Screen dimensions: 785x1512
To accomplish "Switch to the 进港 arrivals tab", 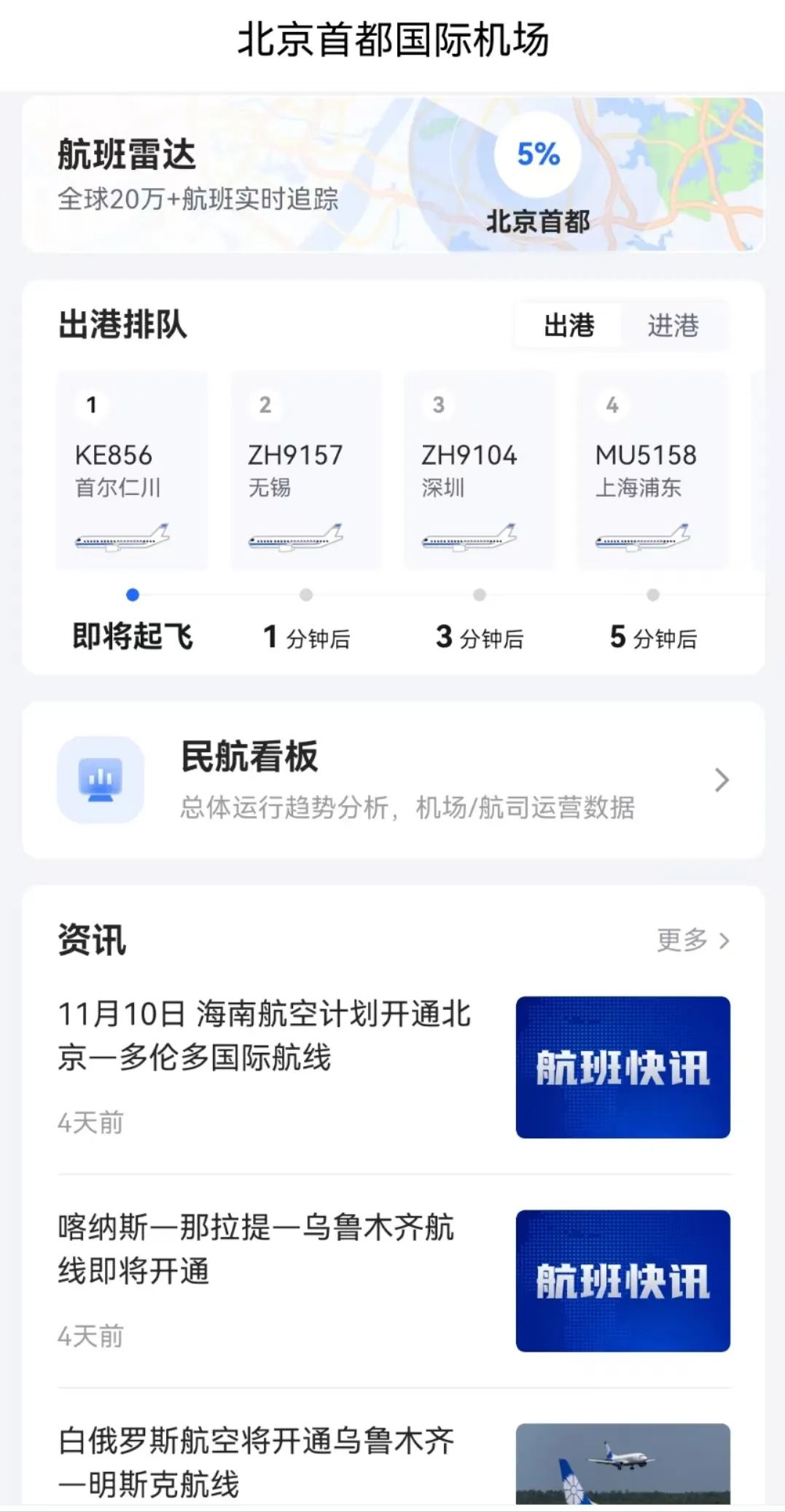I will point(673,326).
